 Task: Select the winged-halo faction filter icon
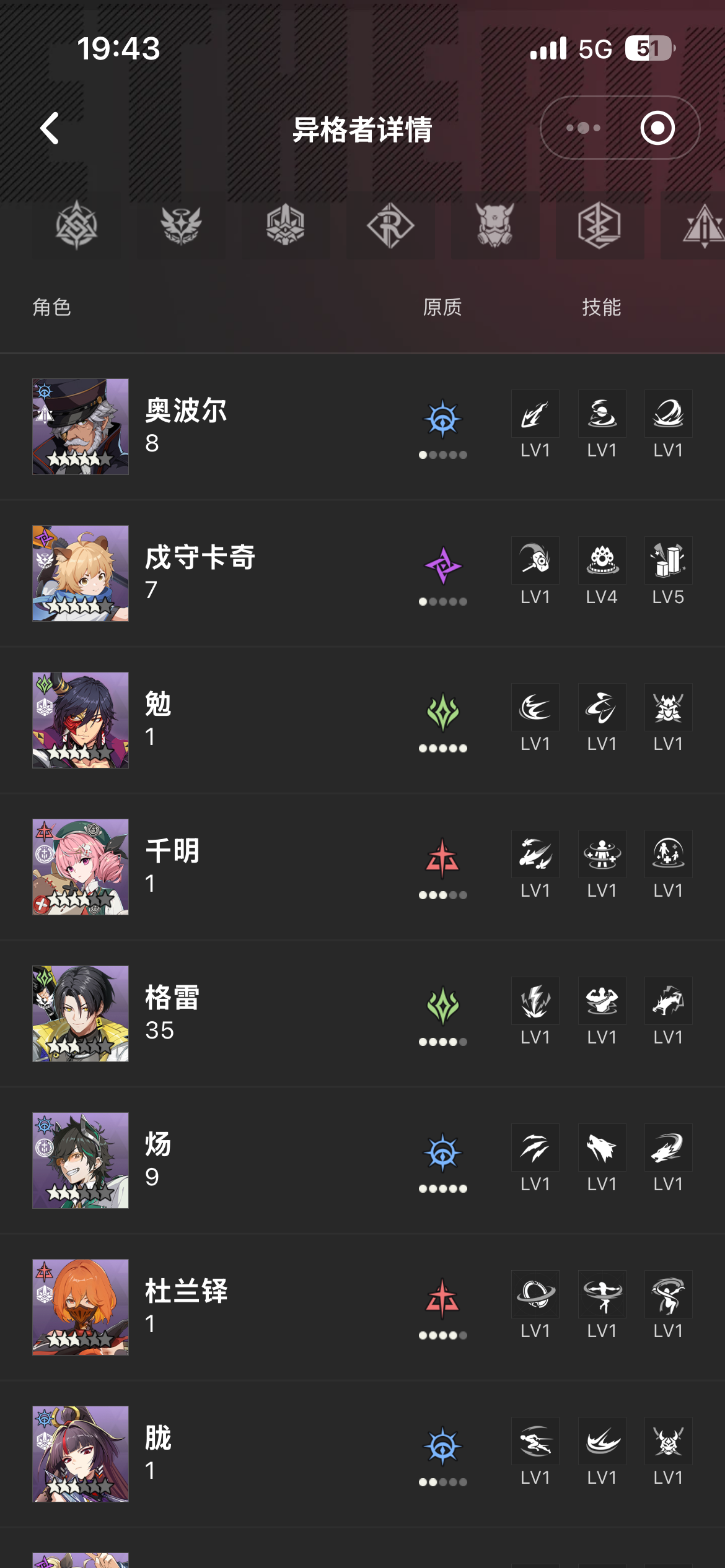(x=180, y=227)
